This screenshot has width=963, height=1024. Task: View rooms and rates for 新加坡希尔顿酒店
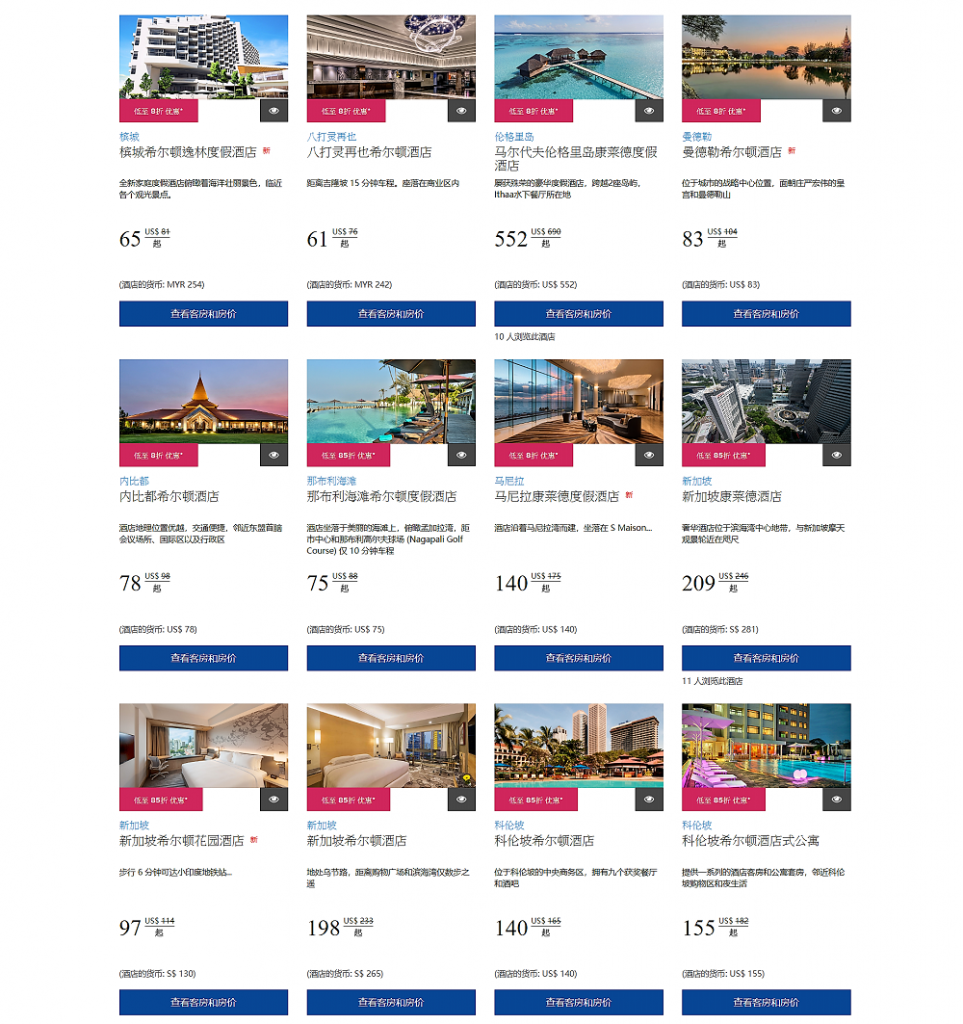click(x=391, y=1002)
